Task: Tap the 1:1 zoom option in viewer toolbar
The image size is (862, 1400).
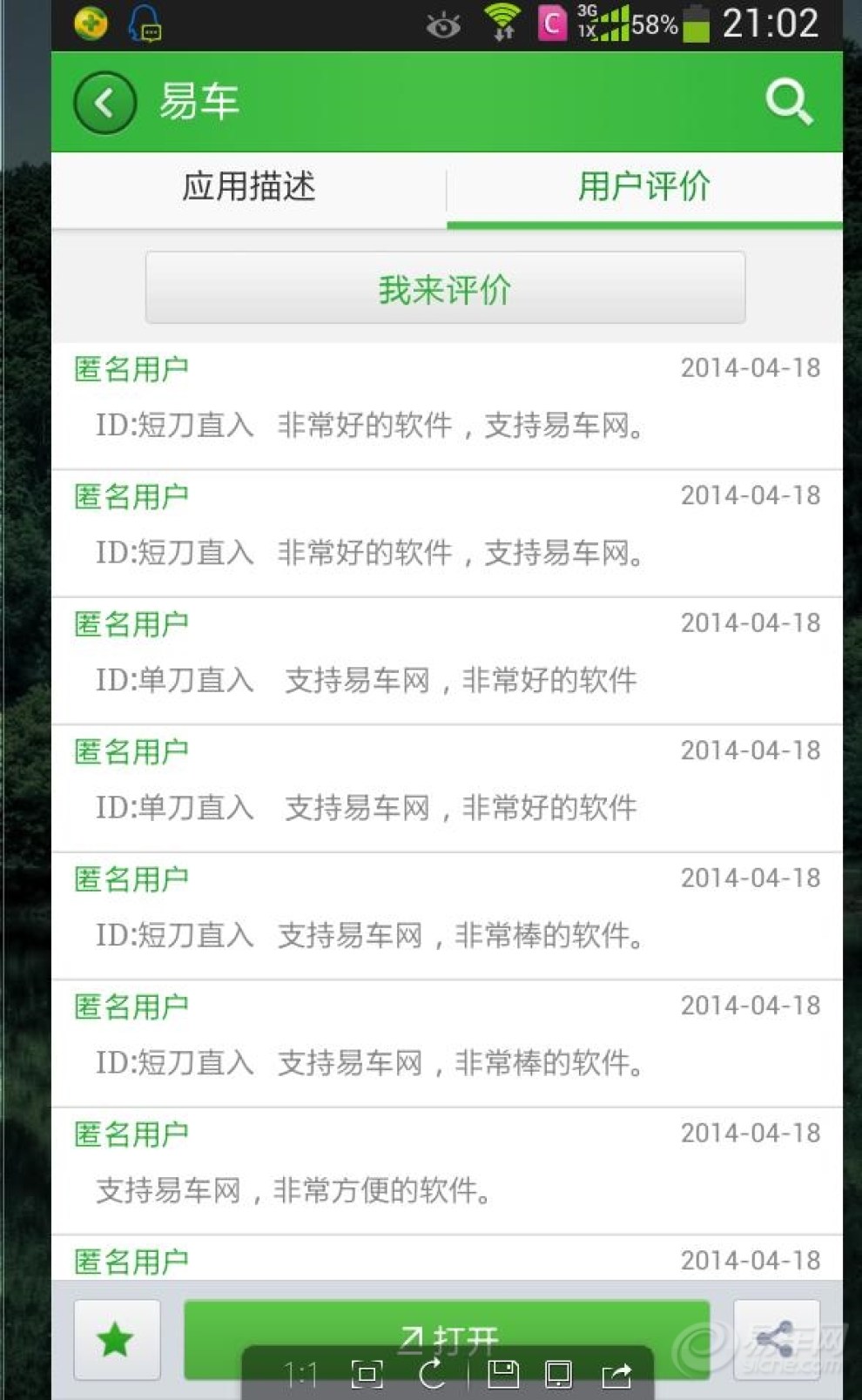Action: (x=300, y=1375)
